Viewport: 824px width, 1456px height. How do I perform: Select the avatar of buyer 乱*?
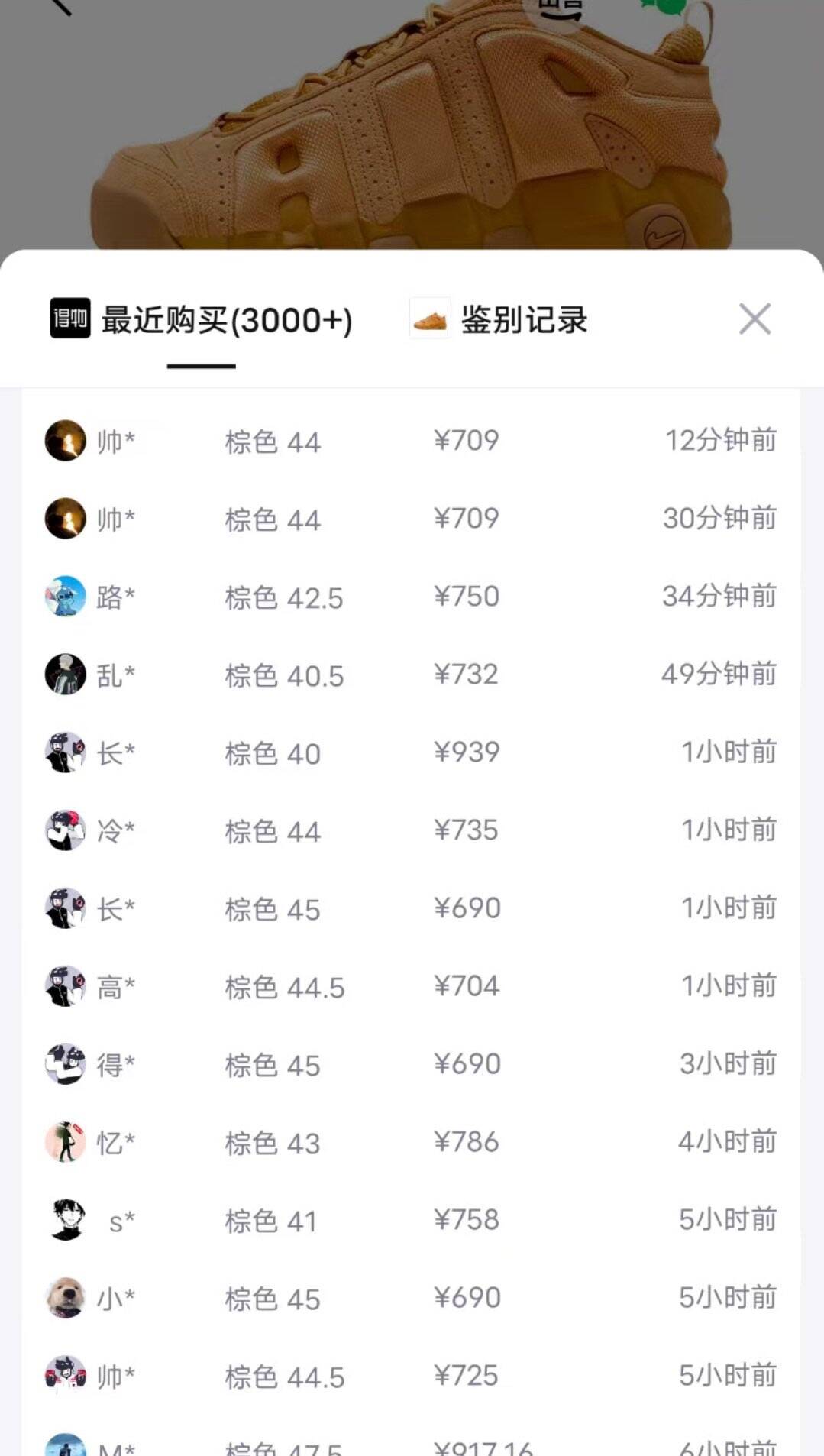point(65,675)
